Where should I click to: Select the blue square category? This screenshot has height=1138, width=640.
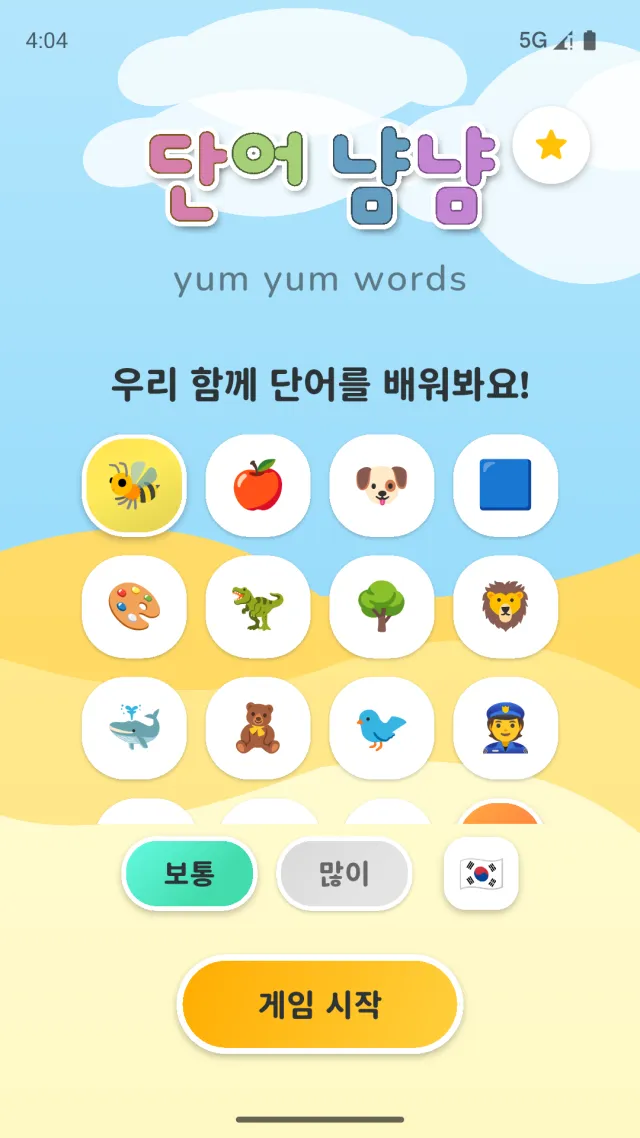pyautogui.click(x=506, y=486)
